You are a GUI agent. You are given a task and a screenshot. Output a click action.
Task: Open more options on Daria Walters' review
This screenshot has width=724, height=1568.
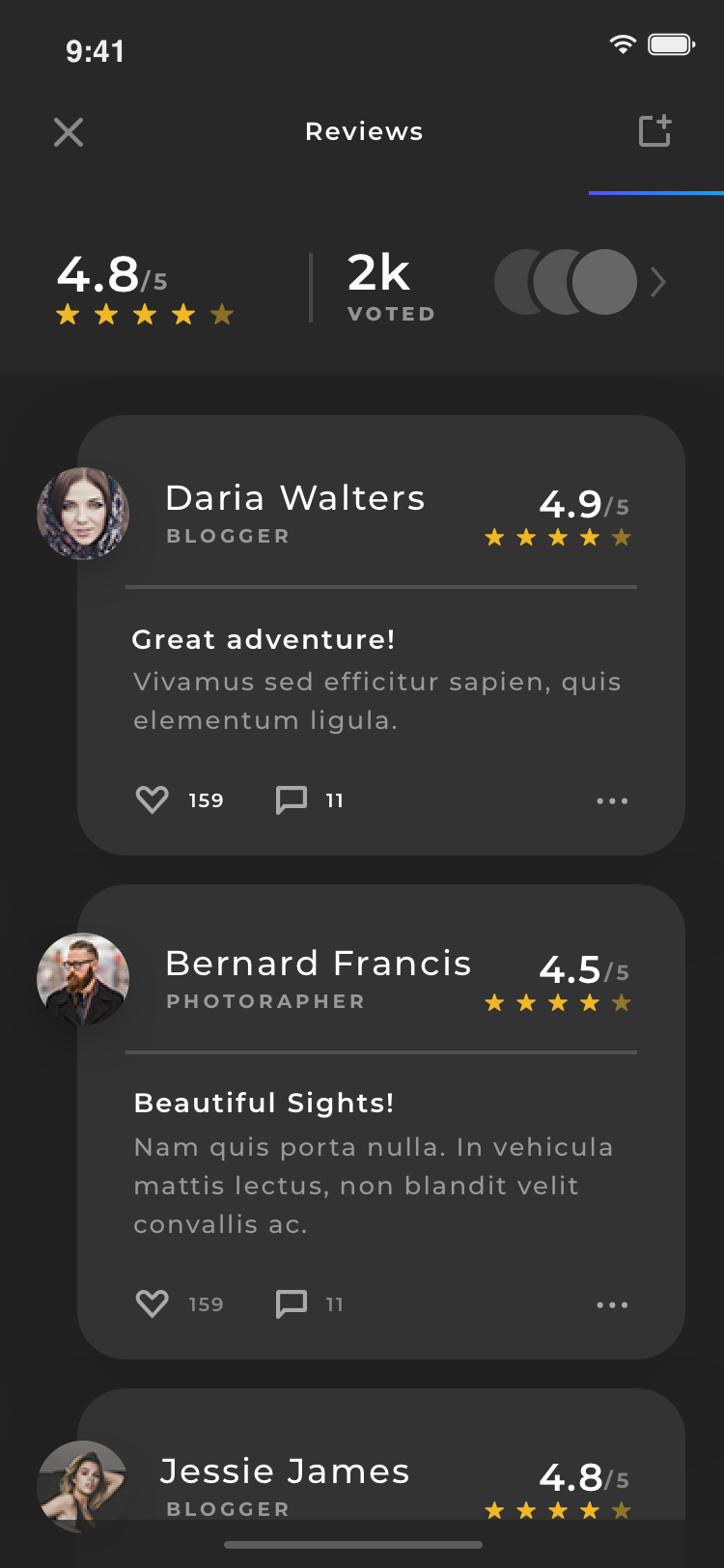tap(612, 800)
